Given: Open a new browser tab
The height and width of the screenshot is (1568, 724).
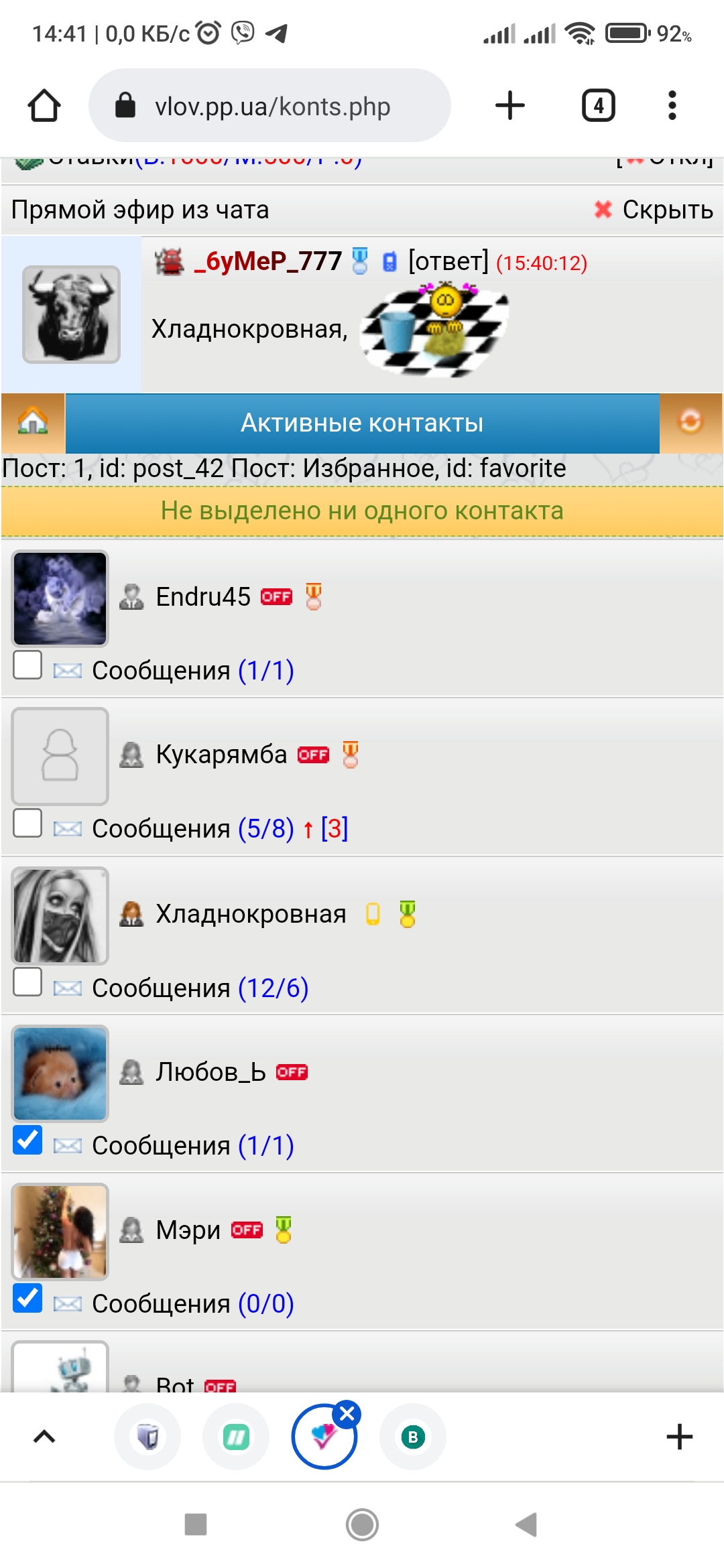Looking at the screenshot, I should point(509,106).
